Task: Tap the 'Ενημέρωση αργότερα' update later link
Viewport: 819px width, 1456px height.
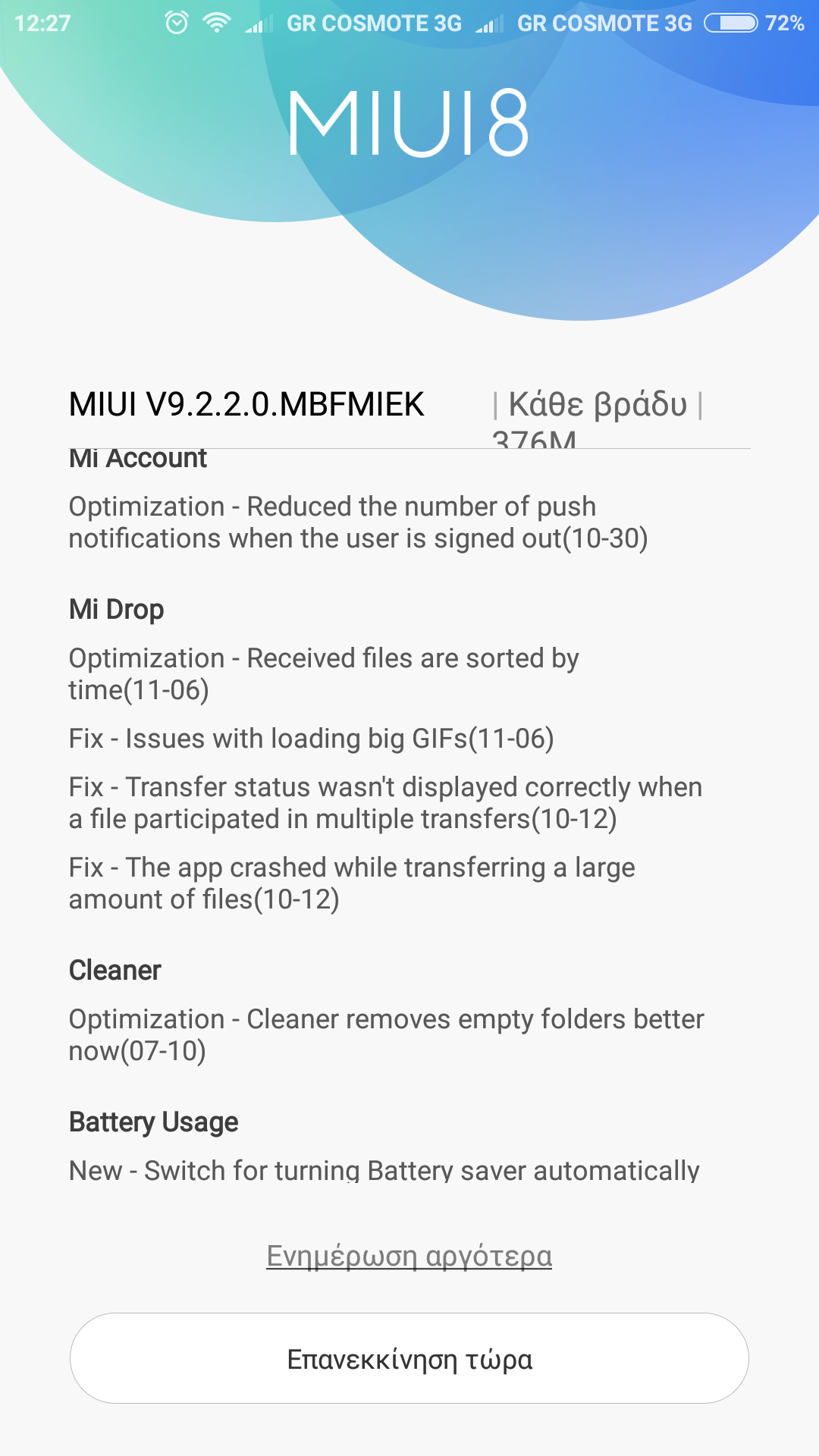Action: click(x=409, y=1257)
